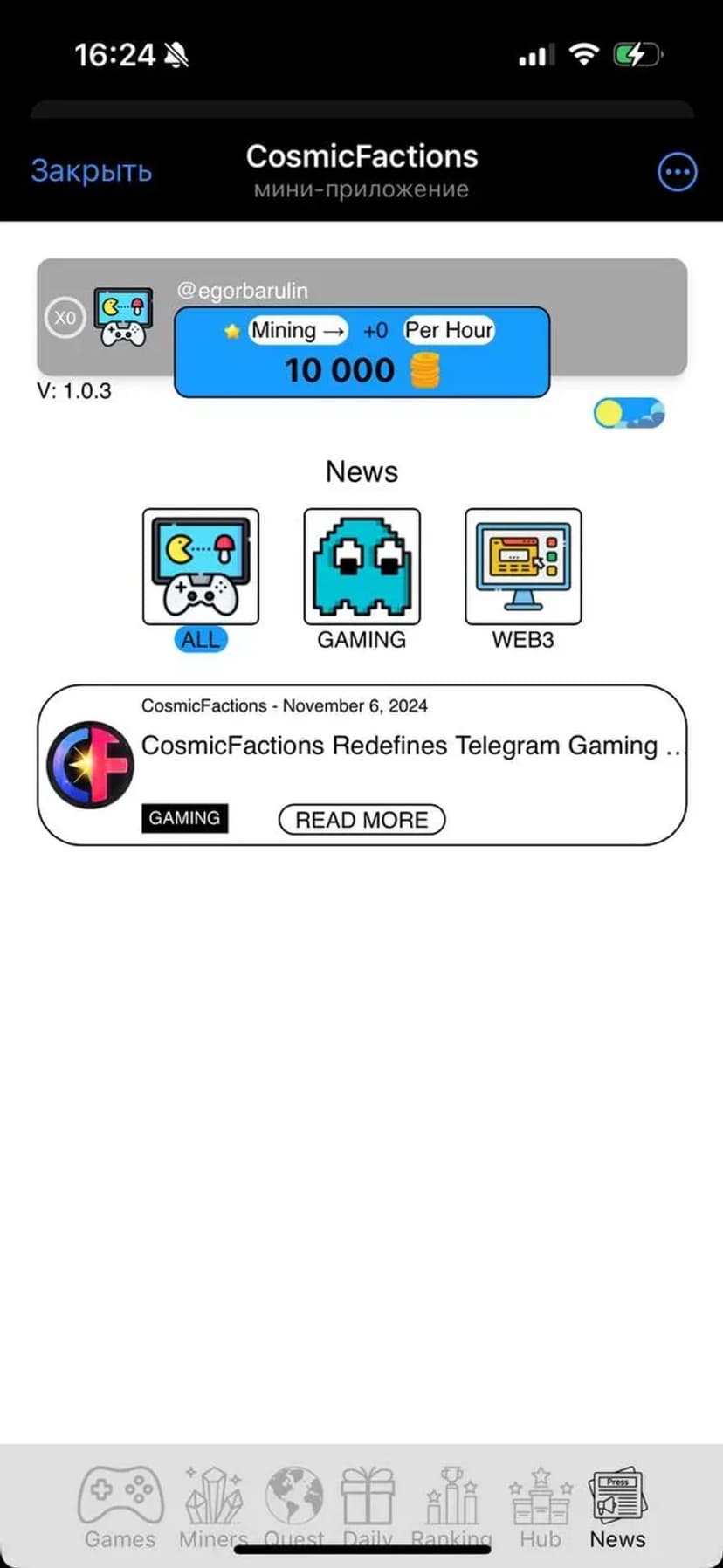Screen dimensions: 723x1568
Task: Open the three-dot overflow menu
Action: pyautogui.click(x=677, y=172)
